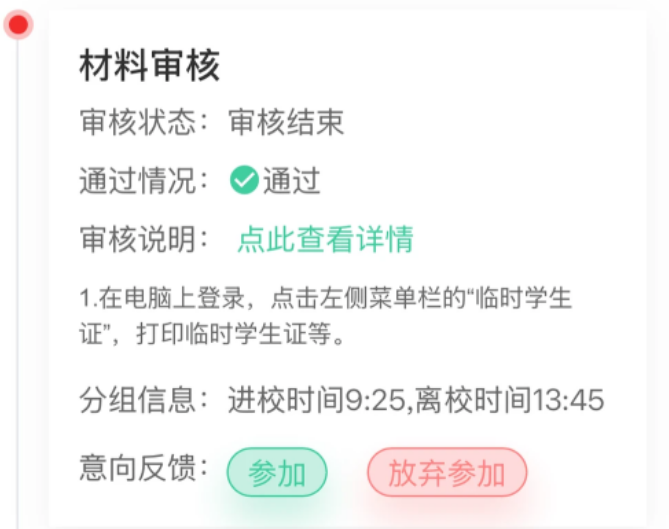Select 放弃参加 to decline participation
Viewport: 669px width, 529px height.
(446, 472)
